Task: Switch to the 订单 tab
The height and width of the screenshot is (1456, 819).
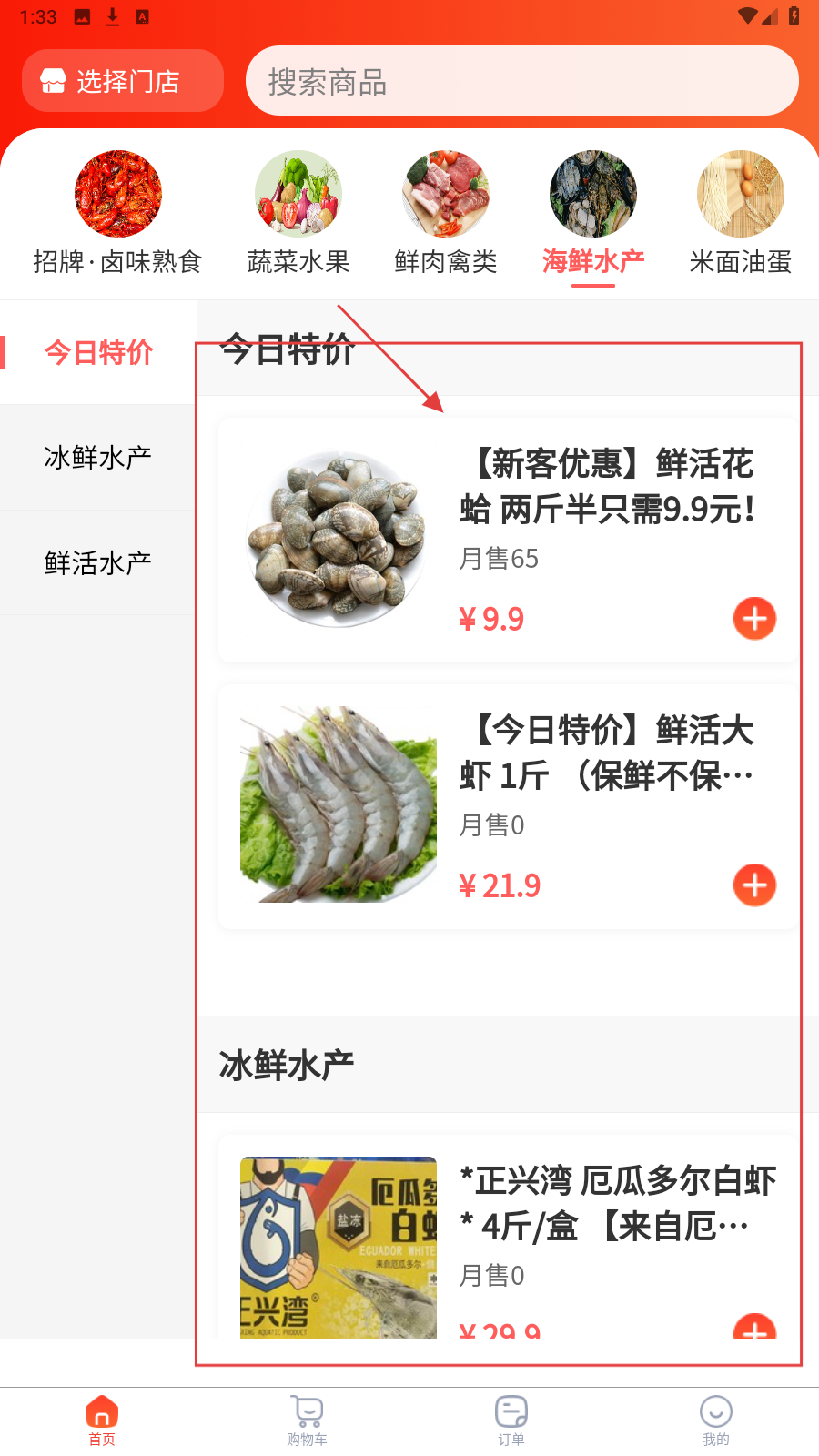Action: [511, 1421]
